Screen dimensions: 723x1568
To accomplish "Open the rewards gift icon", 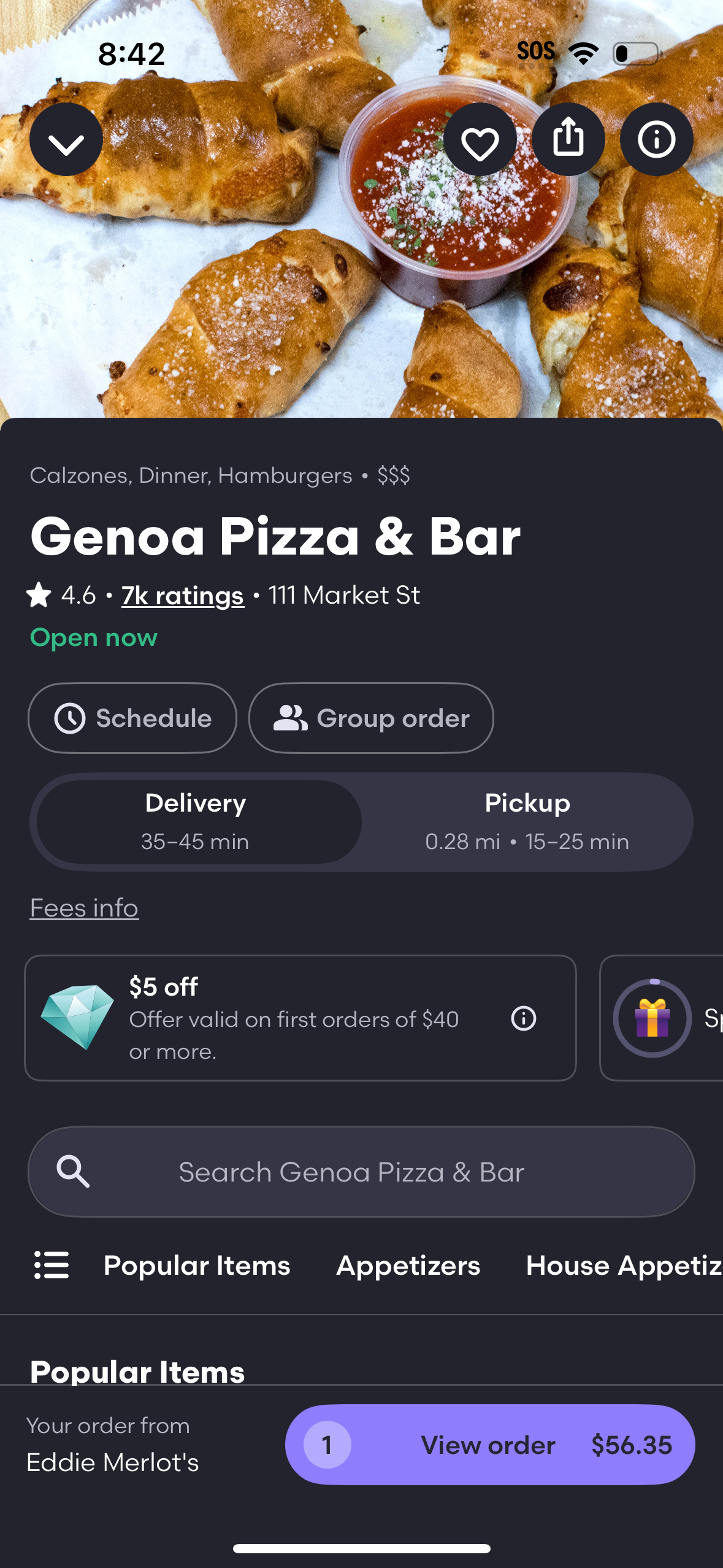I will pos(652,1018).
